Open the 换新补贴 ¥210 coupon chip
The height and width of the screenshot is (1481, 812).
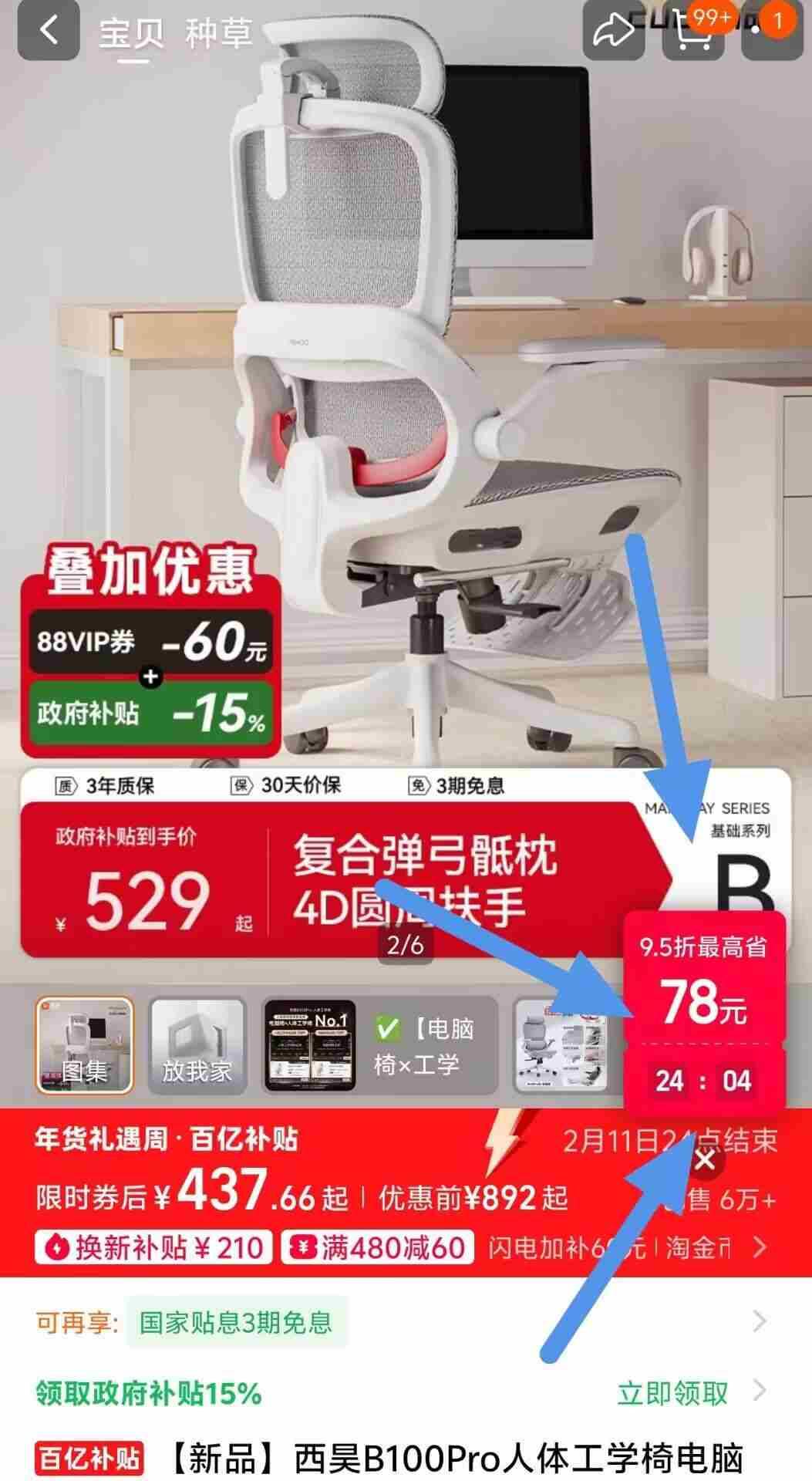pyautogui.click(x=153, y=1247)
